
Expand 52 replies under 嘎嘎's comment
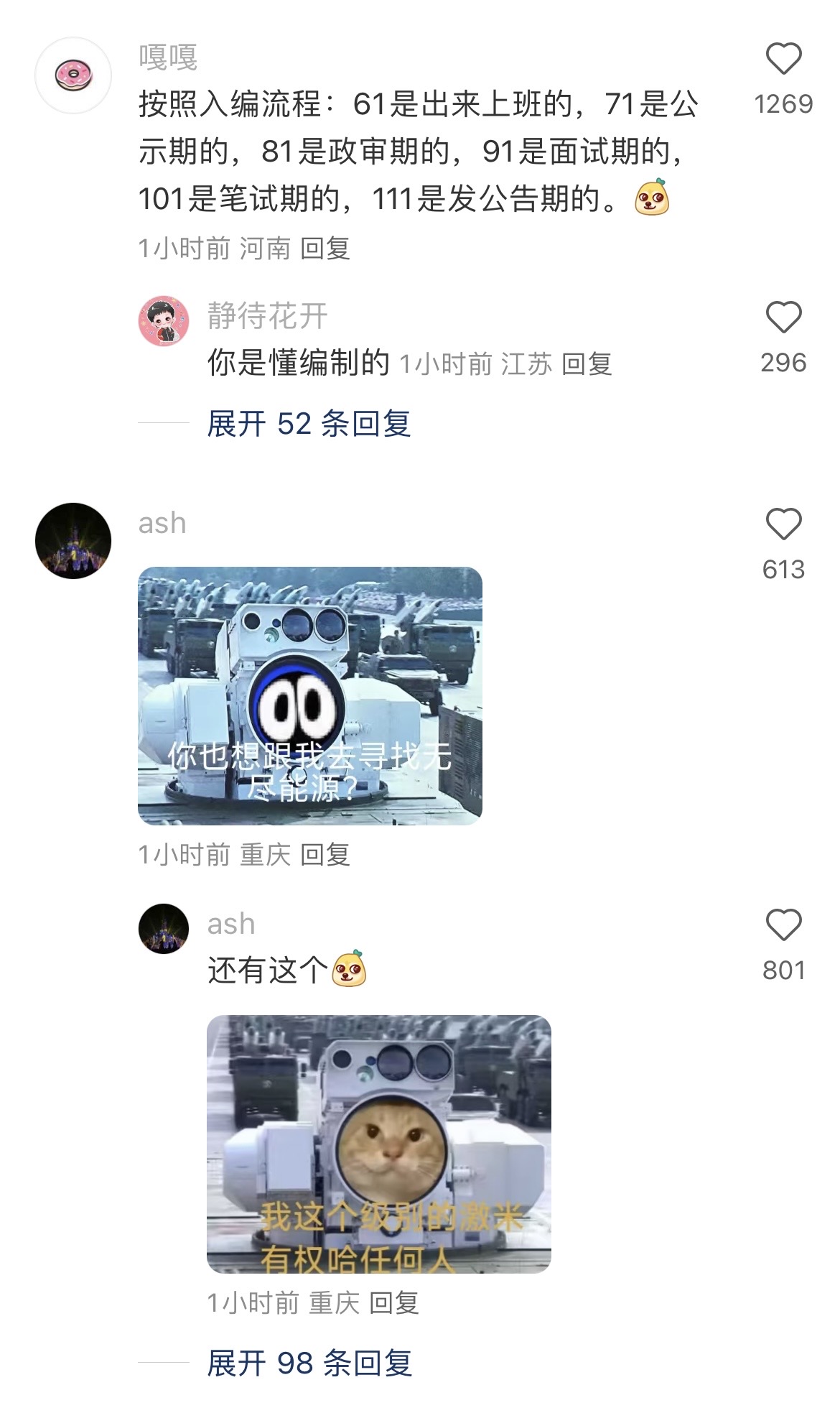tap(309, 424)
